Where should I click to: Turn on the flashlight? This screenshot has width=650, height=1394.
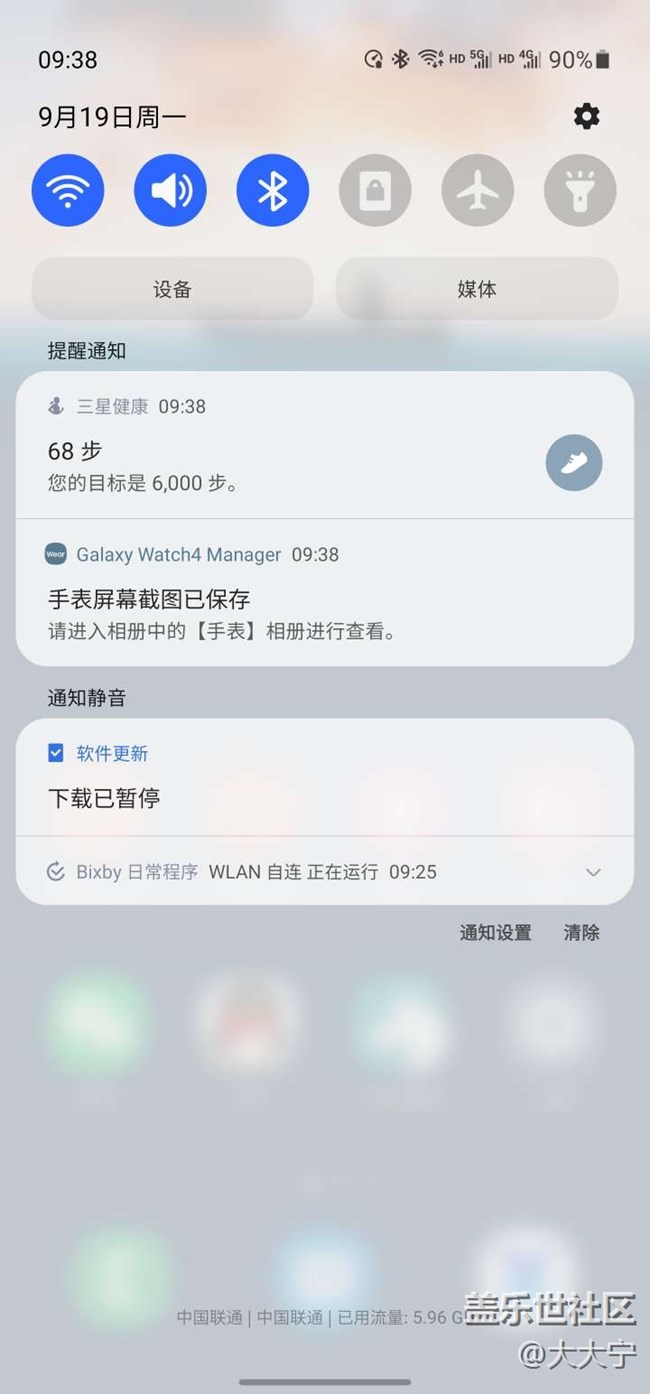(x=580, y=190)
